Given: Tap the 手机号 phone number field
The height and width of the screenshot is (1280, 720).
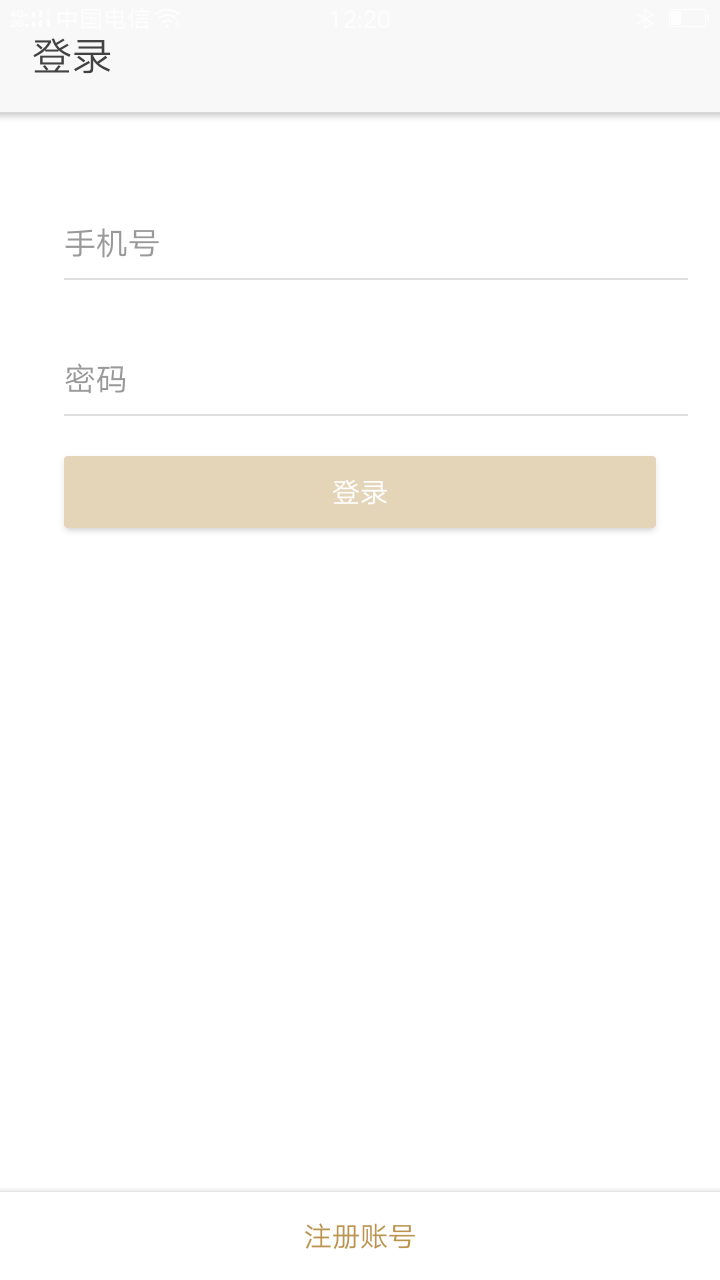Looking at the screenshot, I should point(375,244).
